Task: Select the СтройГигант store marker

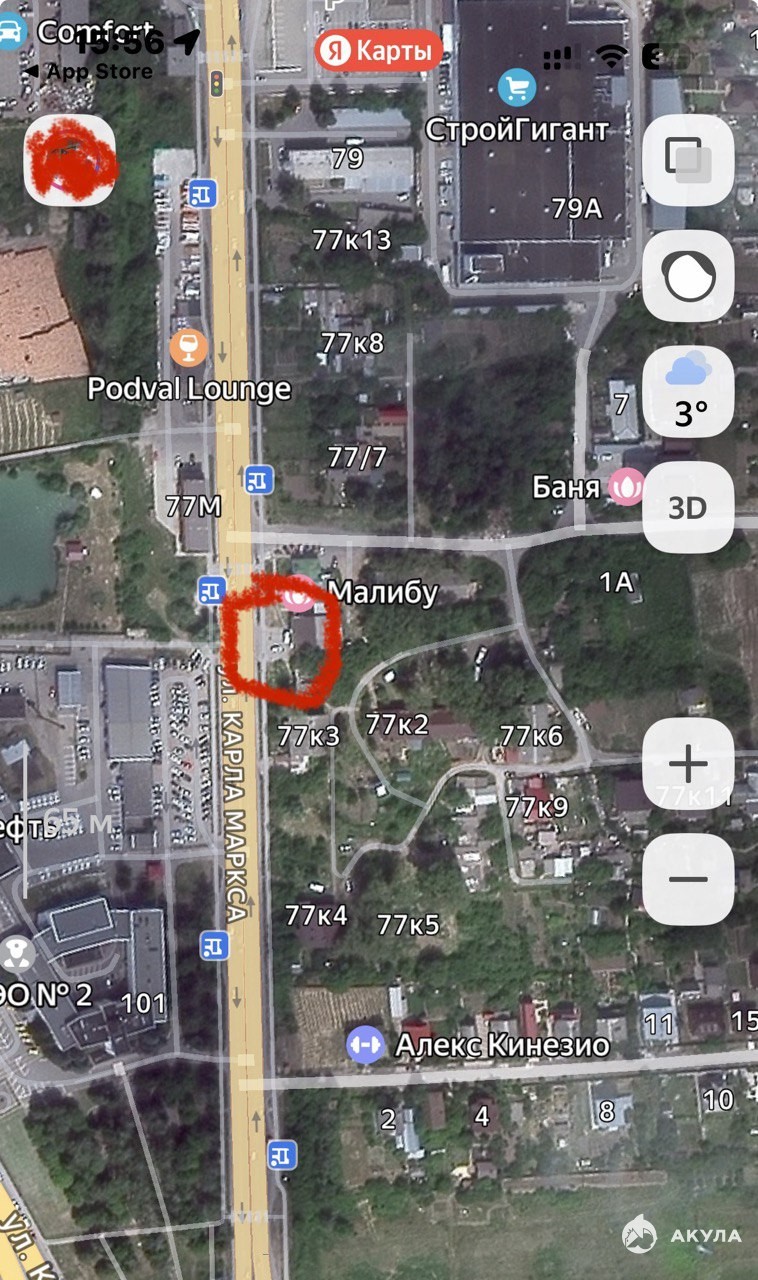Action: pos(517,88)
